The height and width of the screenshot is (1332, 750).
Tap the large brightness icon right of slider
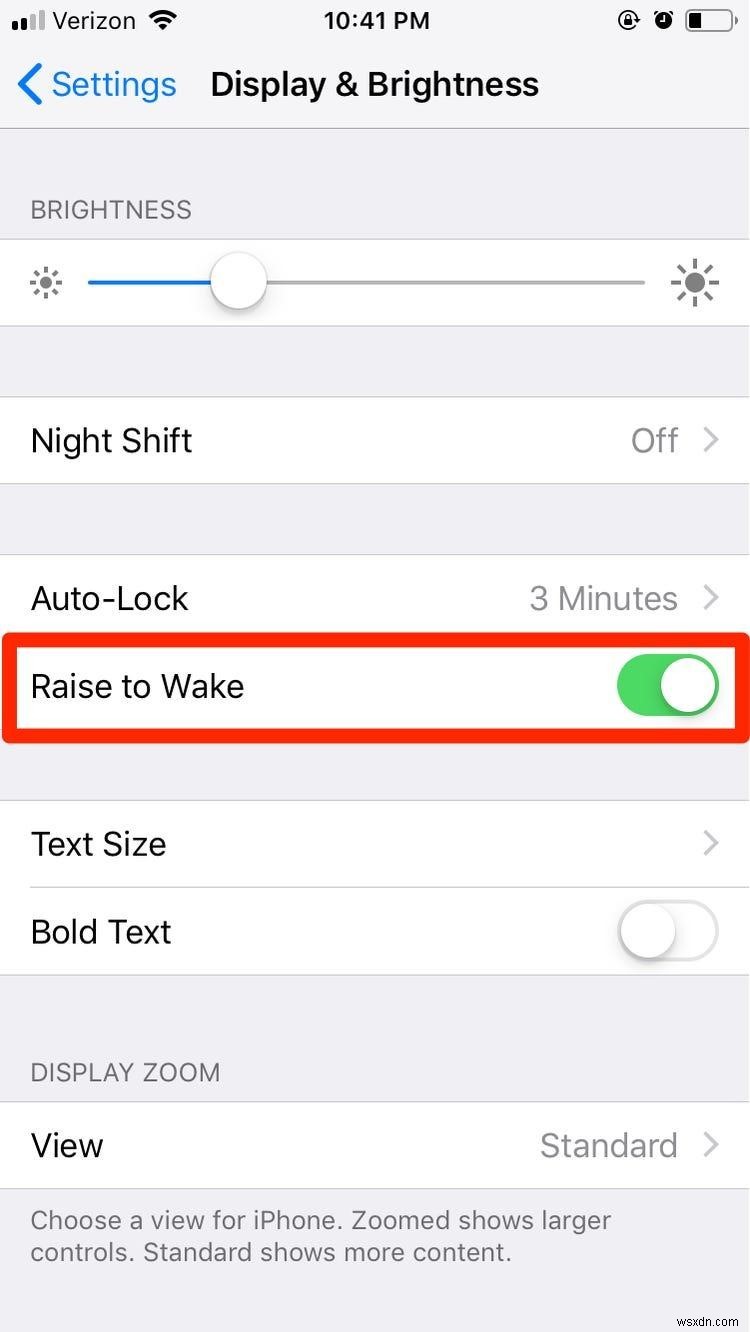[695, 283]
